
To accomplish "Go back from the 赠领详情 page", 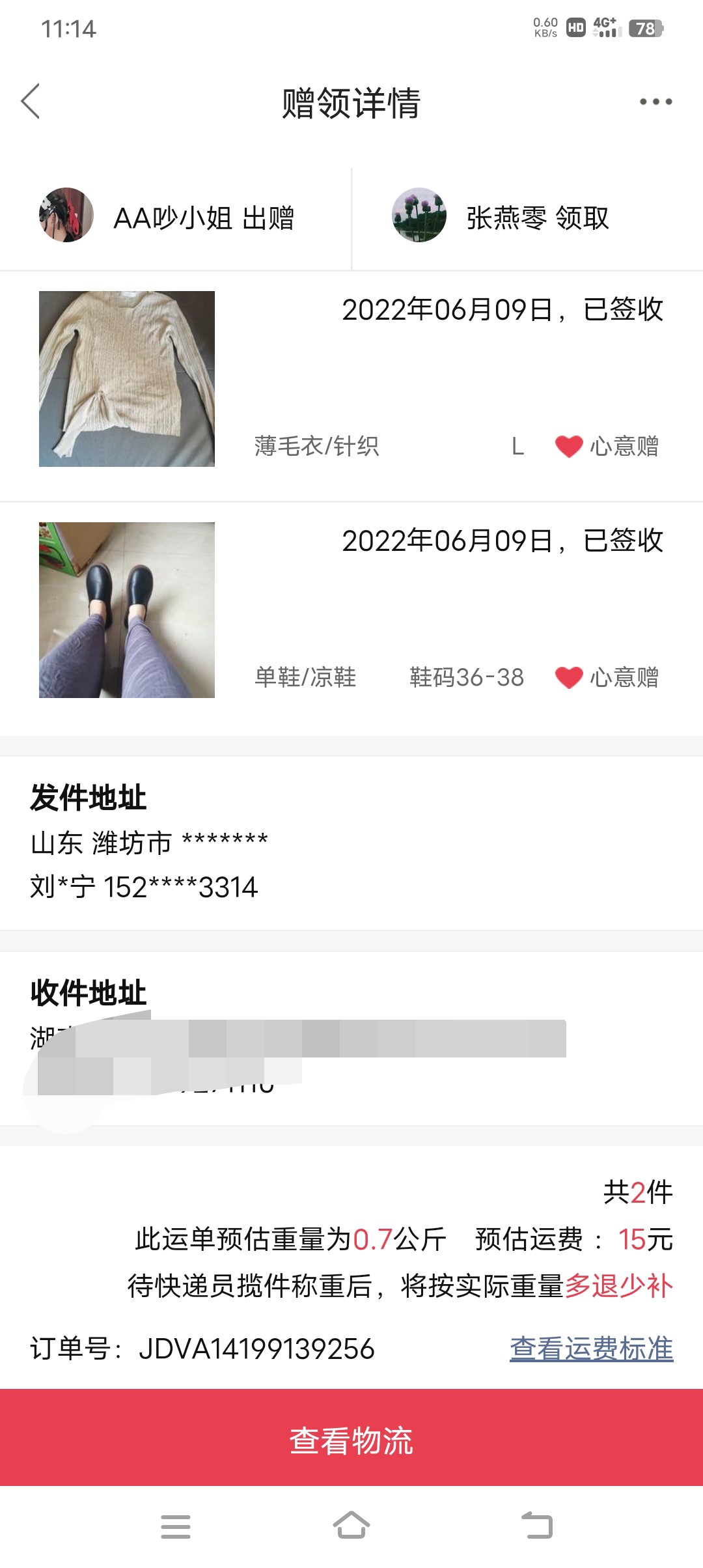I will coord(31,102).
